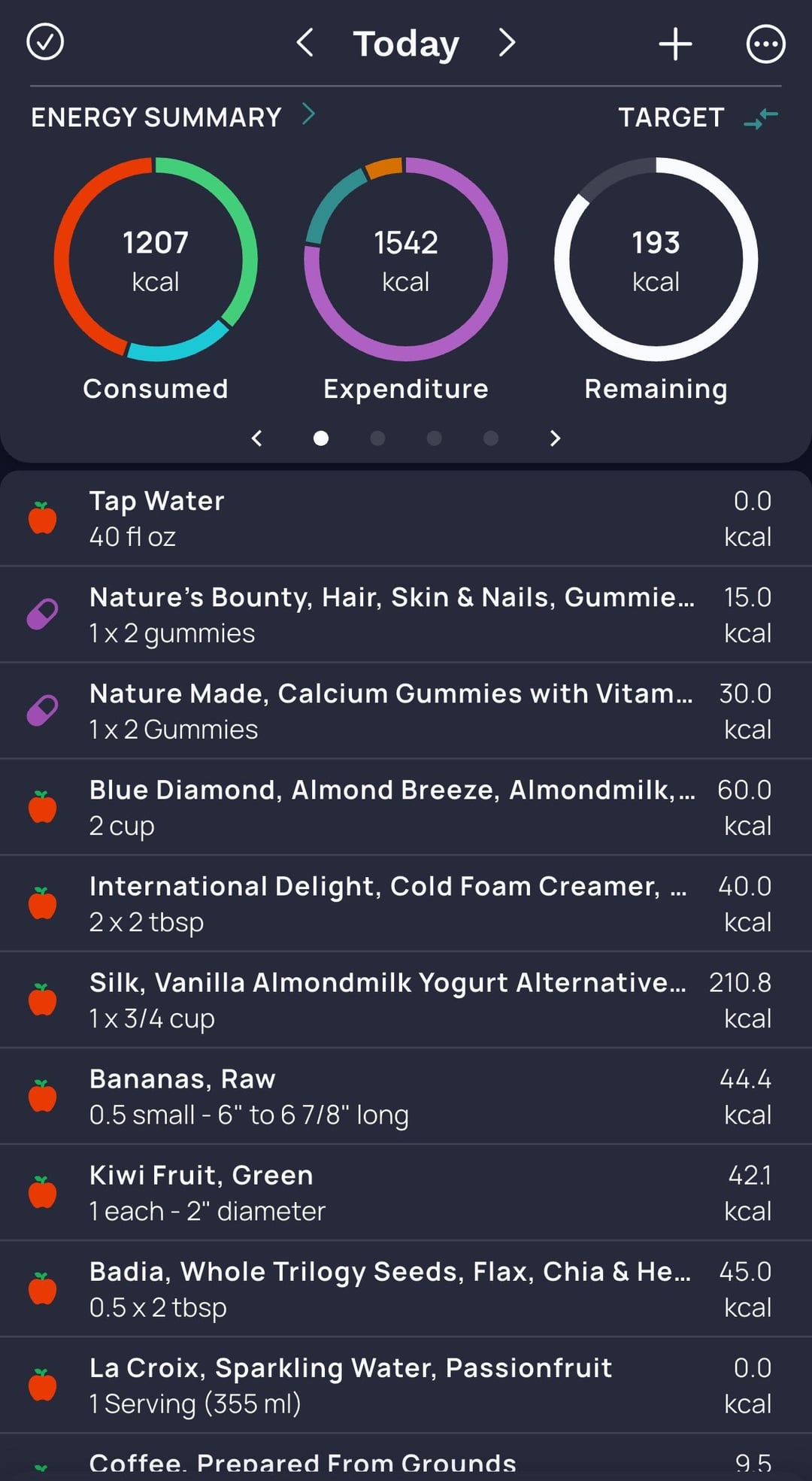This screenshot has height=1481, width=812.
Task: Open International Delight Cold Foam Creamer entry
Action: point(406,903)
